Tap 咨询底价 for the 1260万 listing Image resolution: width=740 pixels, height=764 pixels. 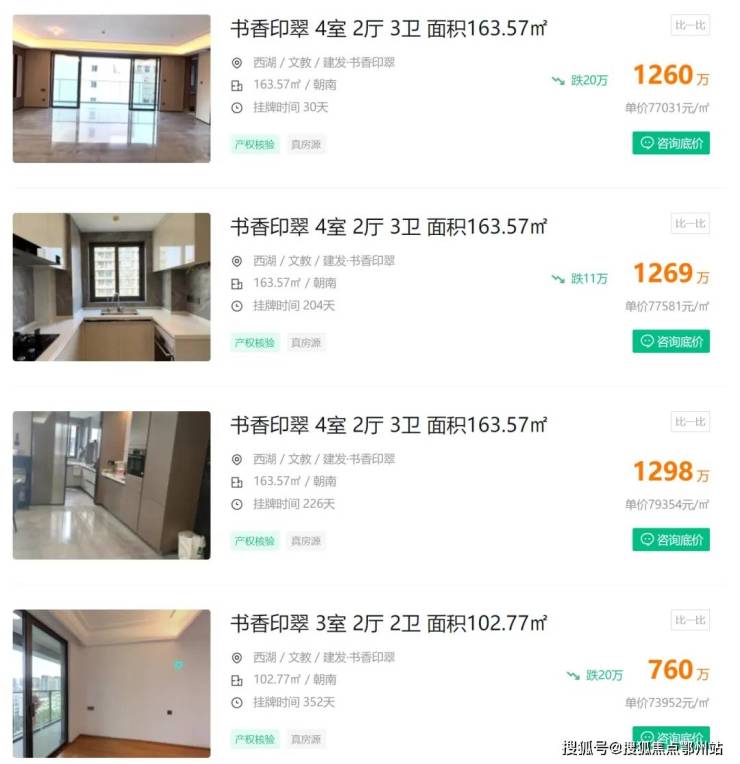(x=671, y=143)
